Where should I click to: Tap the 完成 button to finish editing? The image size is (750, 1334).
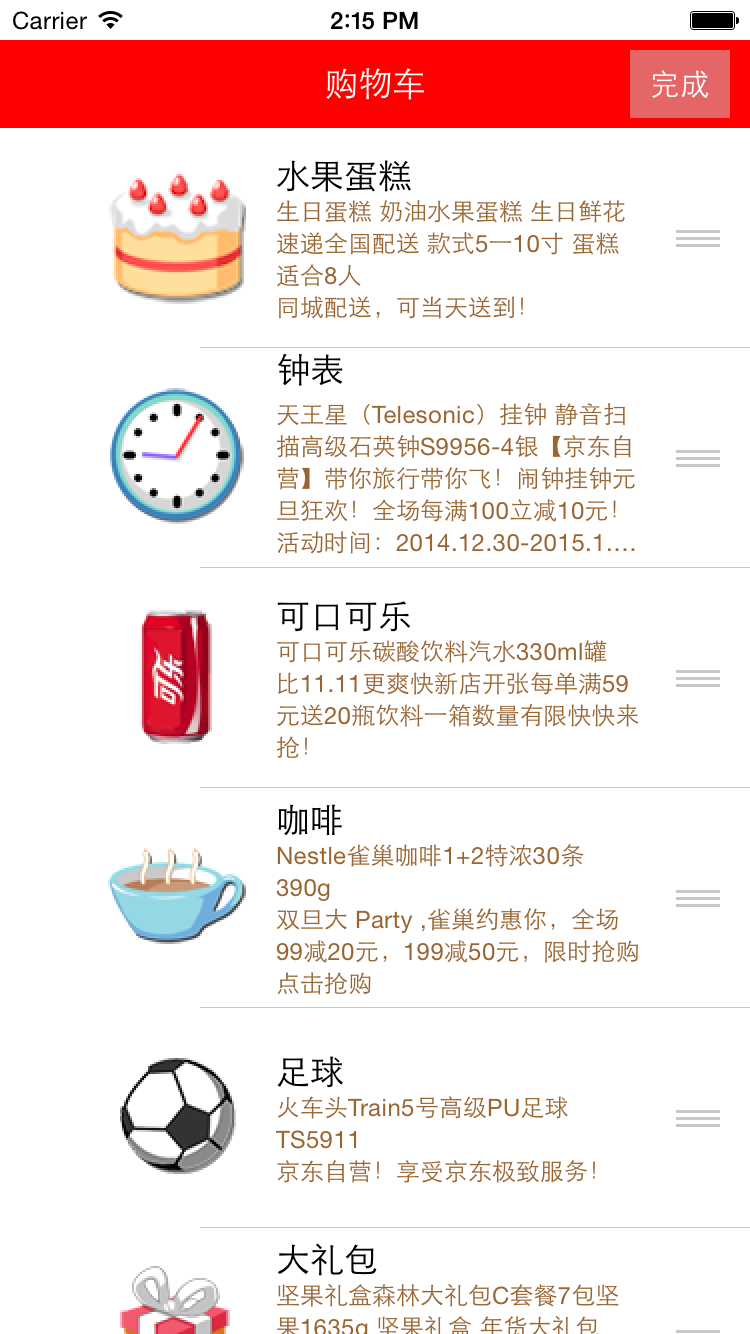(679, 85)
